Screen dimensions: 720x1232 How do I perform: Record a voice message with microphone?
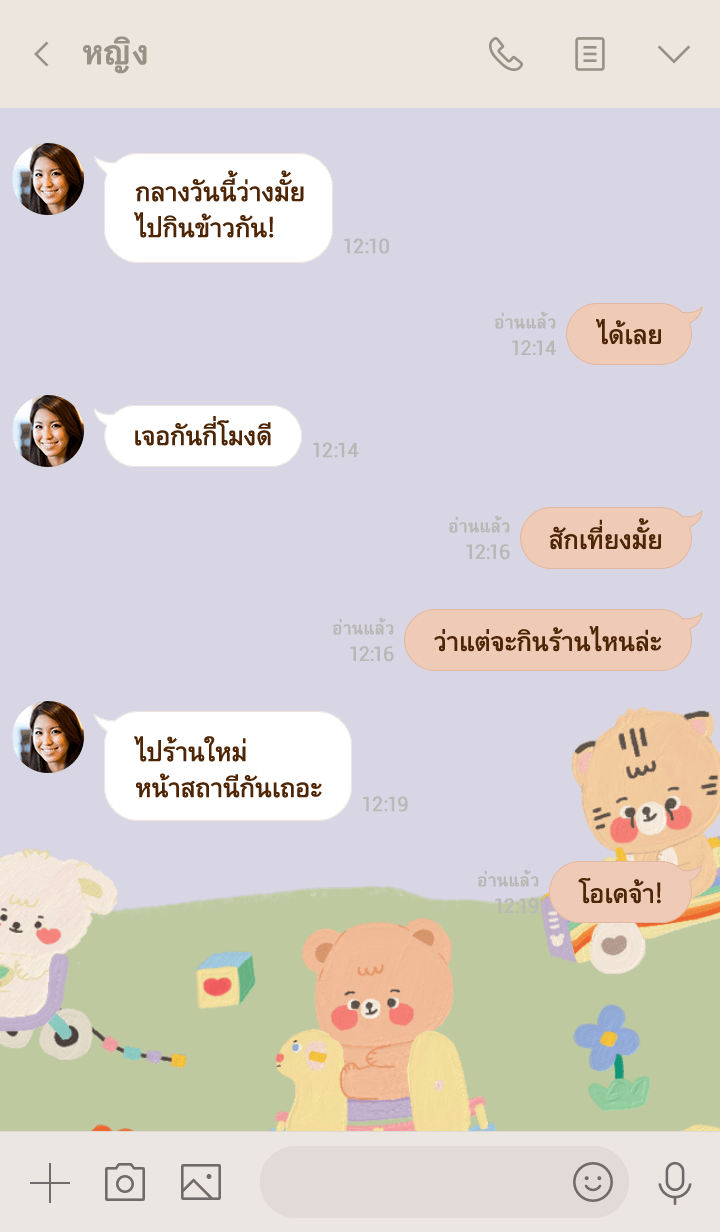coord(675,1183)
